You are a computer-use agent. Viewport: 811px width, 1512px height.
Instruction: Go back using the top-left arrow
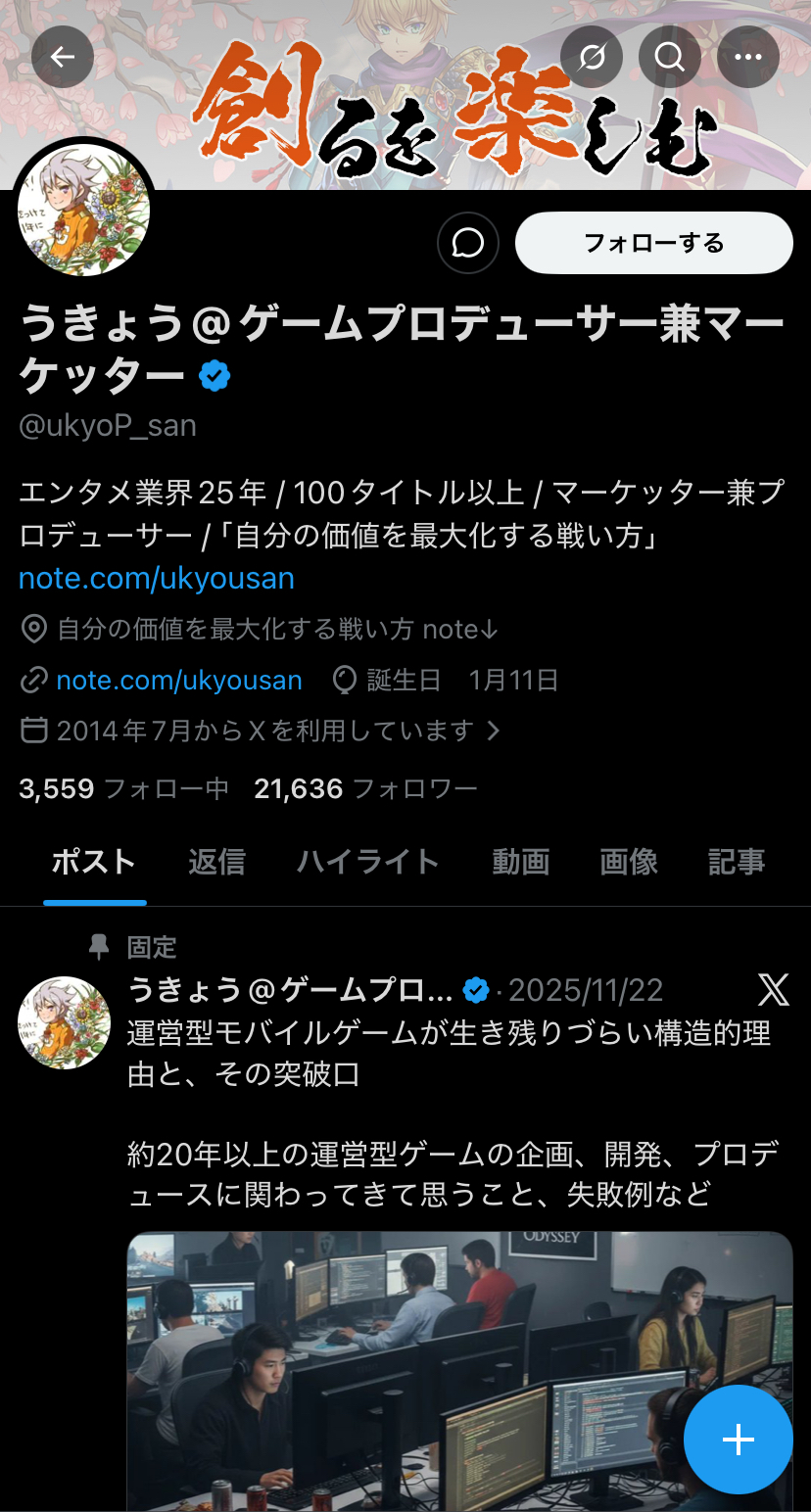pyautogui.click(x=63, y=57)
